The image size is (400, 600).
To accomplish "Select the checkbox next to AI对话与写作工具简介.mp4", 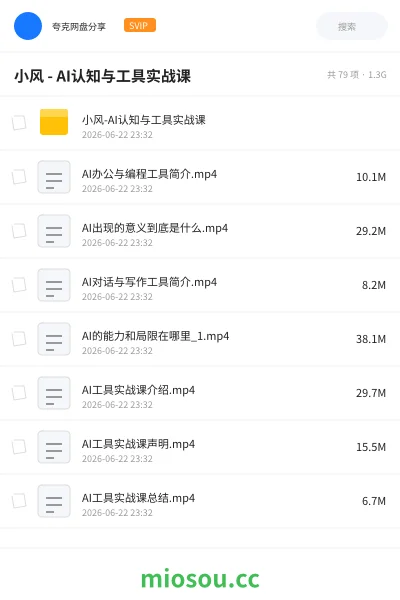I will tap(19, 285).
